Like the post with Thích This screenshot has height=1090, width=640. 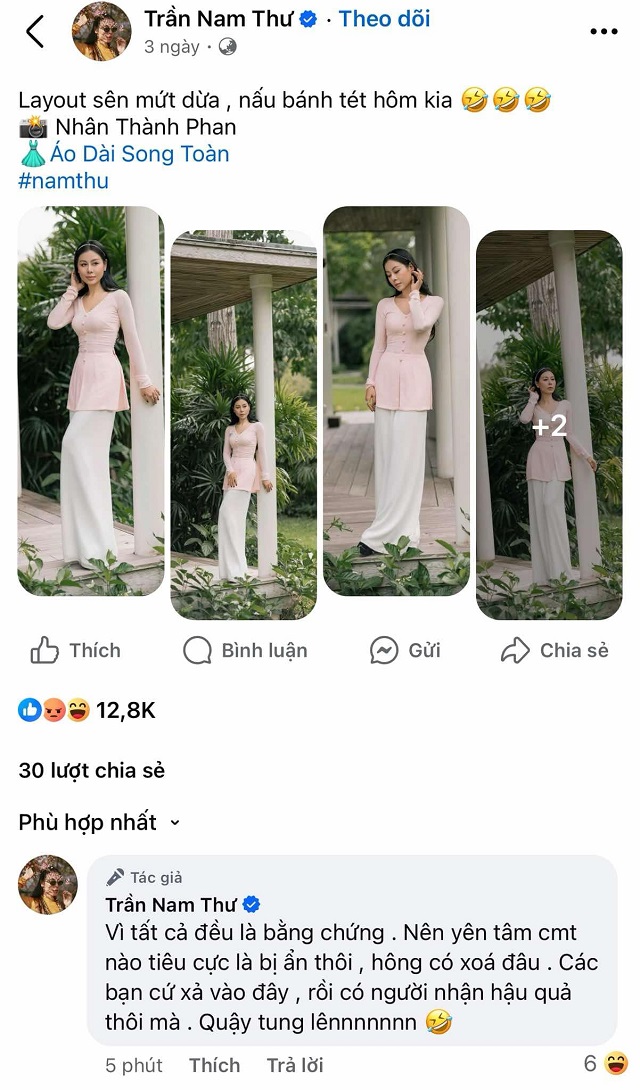[76, 651]
